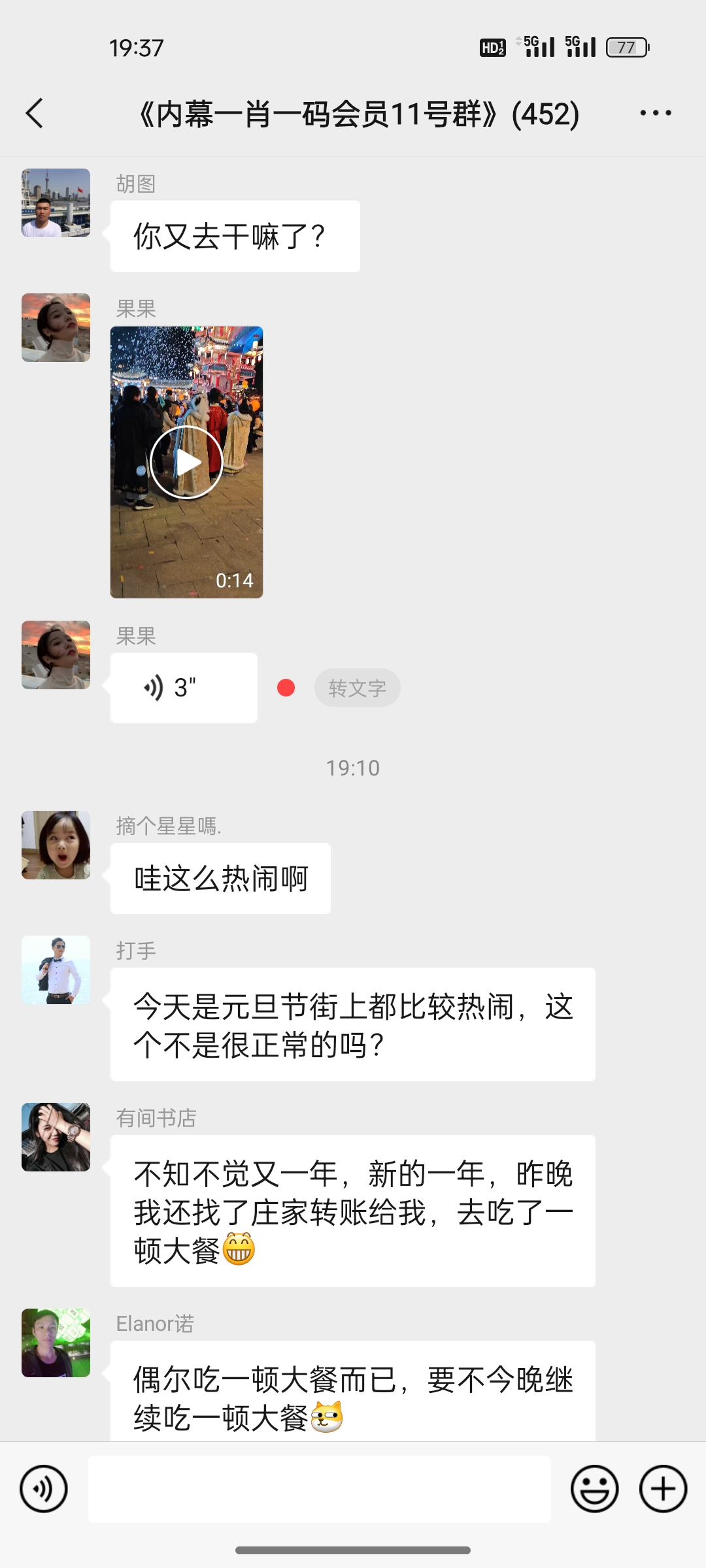The image size is (706, 1568).
Task: Focus the message text field
Action: point(319,1489)
